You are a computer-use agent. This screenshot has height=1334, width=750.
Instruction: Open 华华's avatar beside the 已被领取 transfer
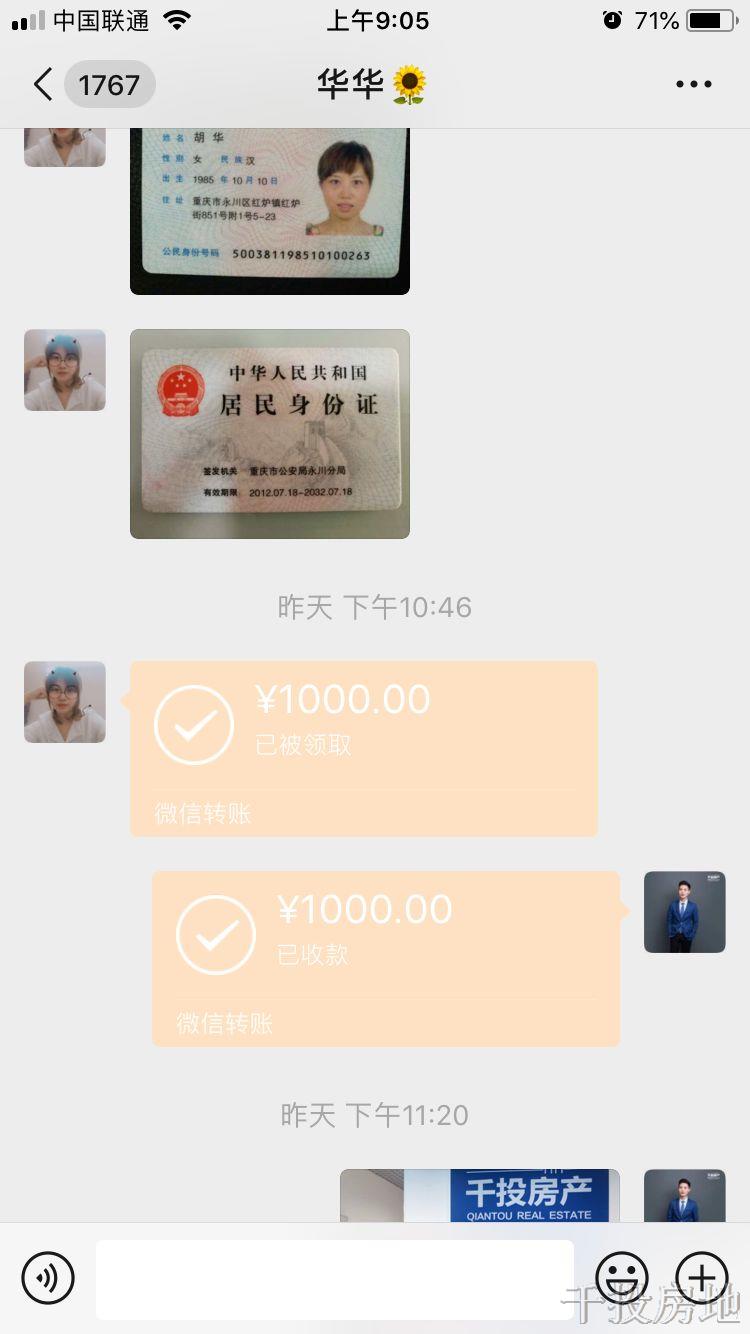[65, 702]
